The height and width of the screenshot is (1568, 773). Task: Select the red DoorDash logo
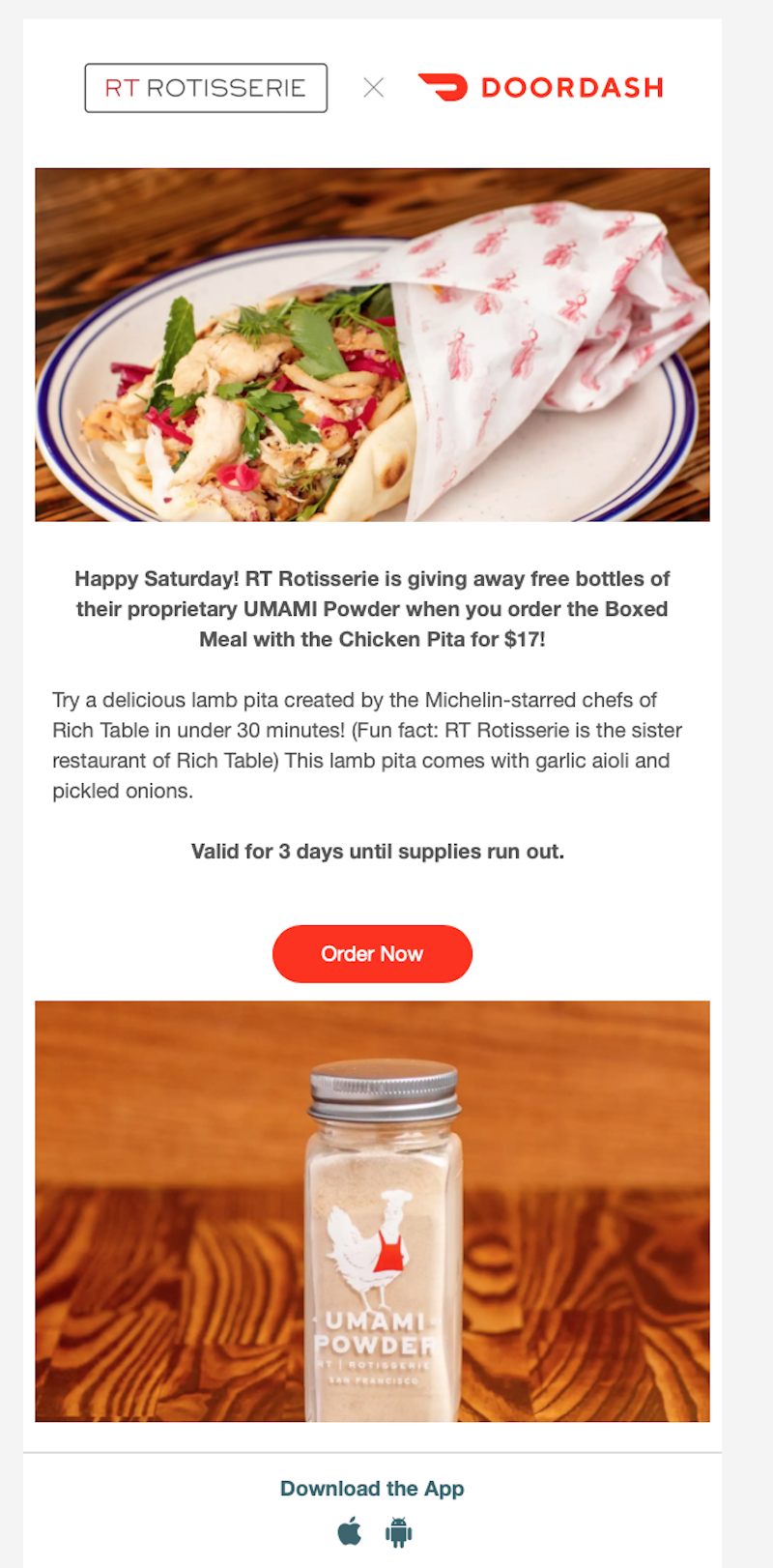[539, 87]
